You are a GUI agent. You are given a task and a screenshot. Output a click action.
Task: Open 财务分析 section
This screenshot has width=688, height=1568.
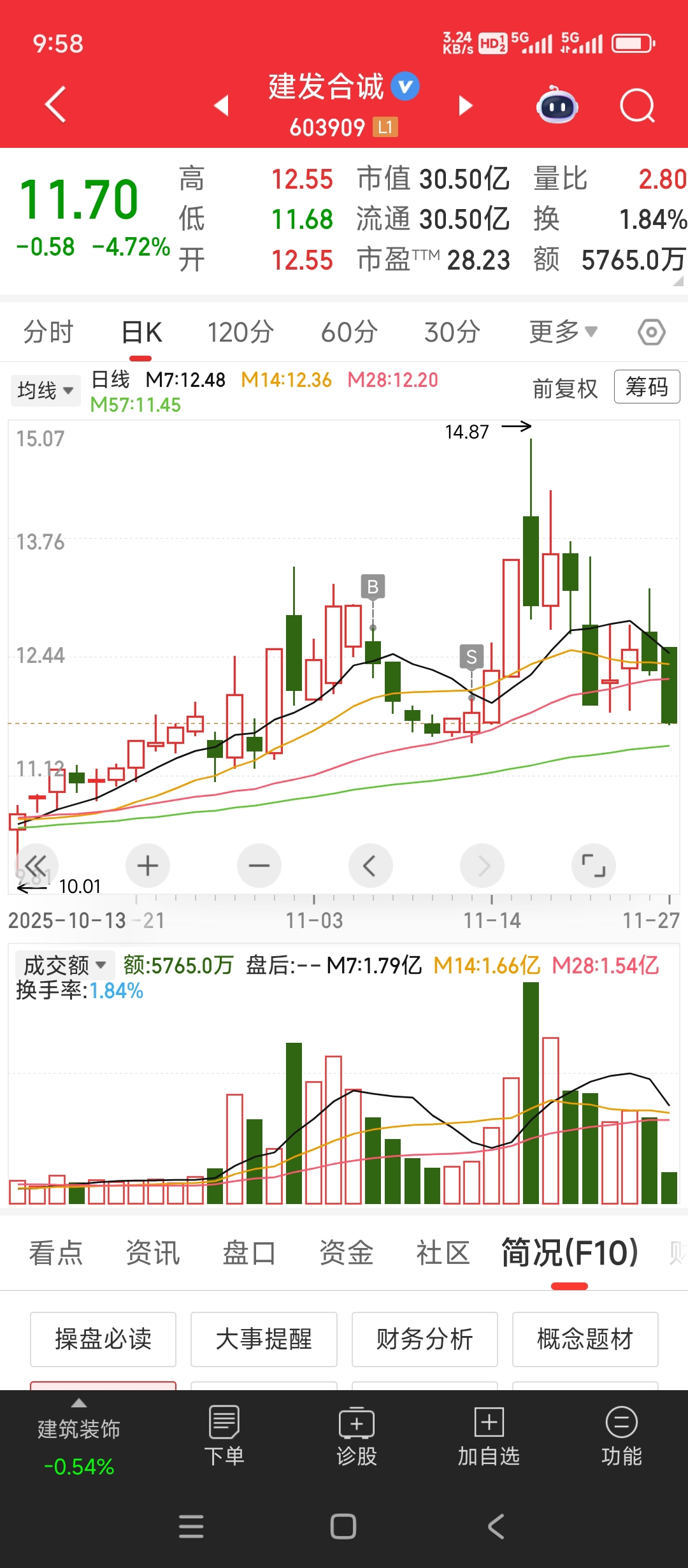pos(424,1339)
